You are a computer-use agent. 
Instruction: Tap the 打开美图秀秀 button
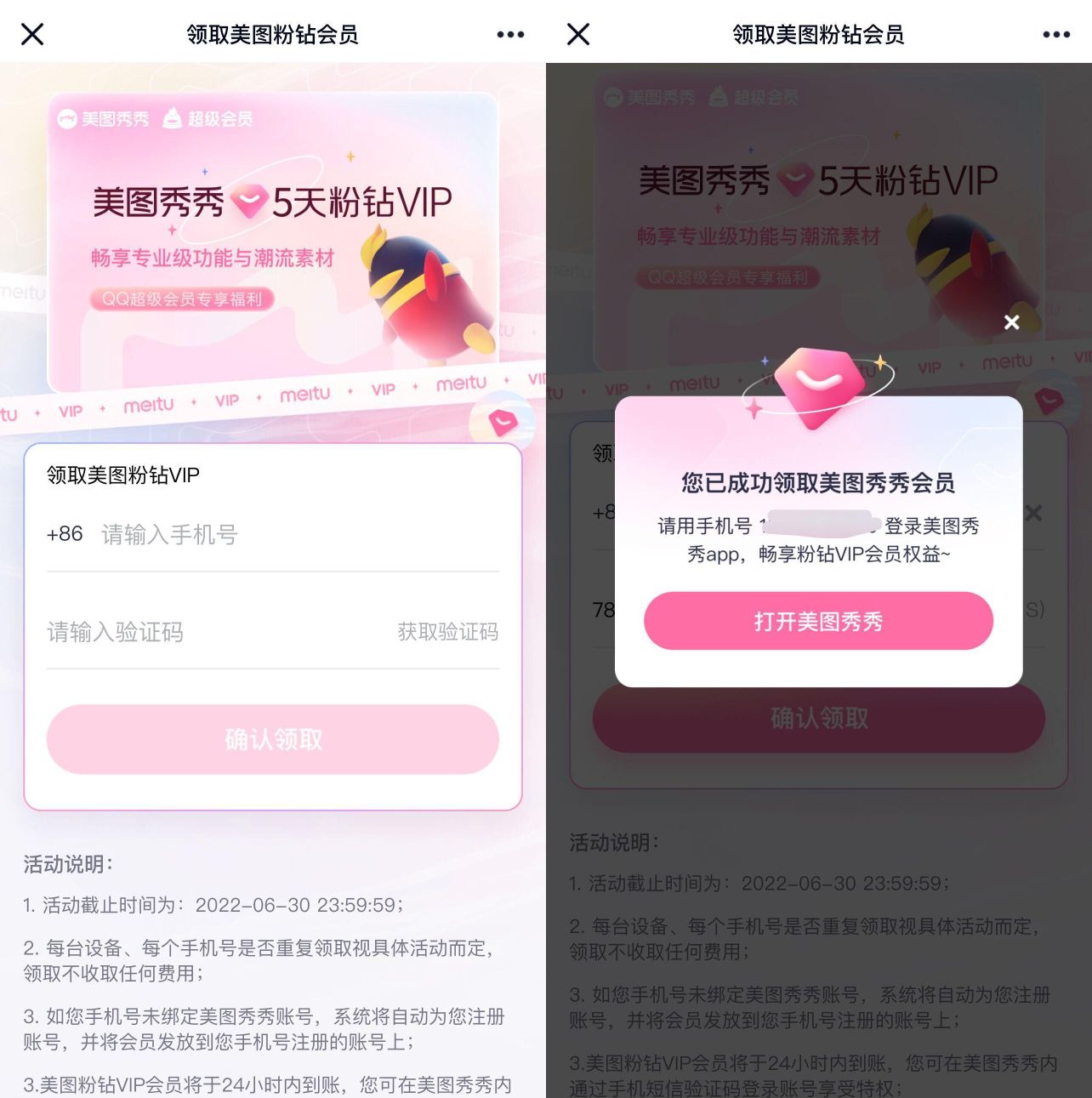[818, 621]
